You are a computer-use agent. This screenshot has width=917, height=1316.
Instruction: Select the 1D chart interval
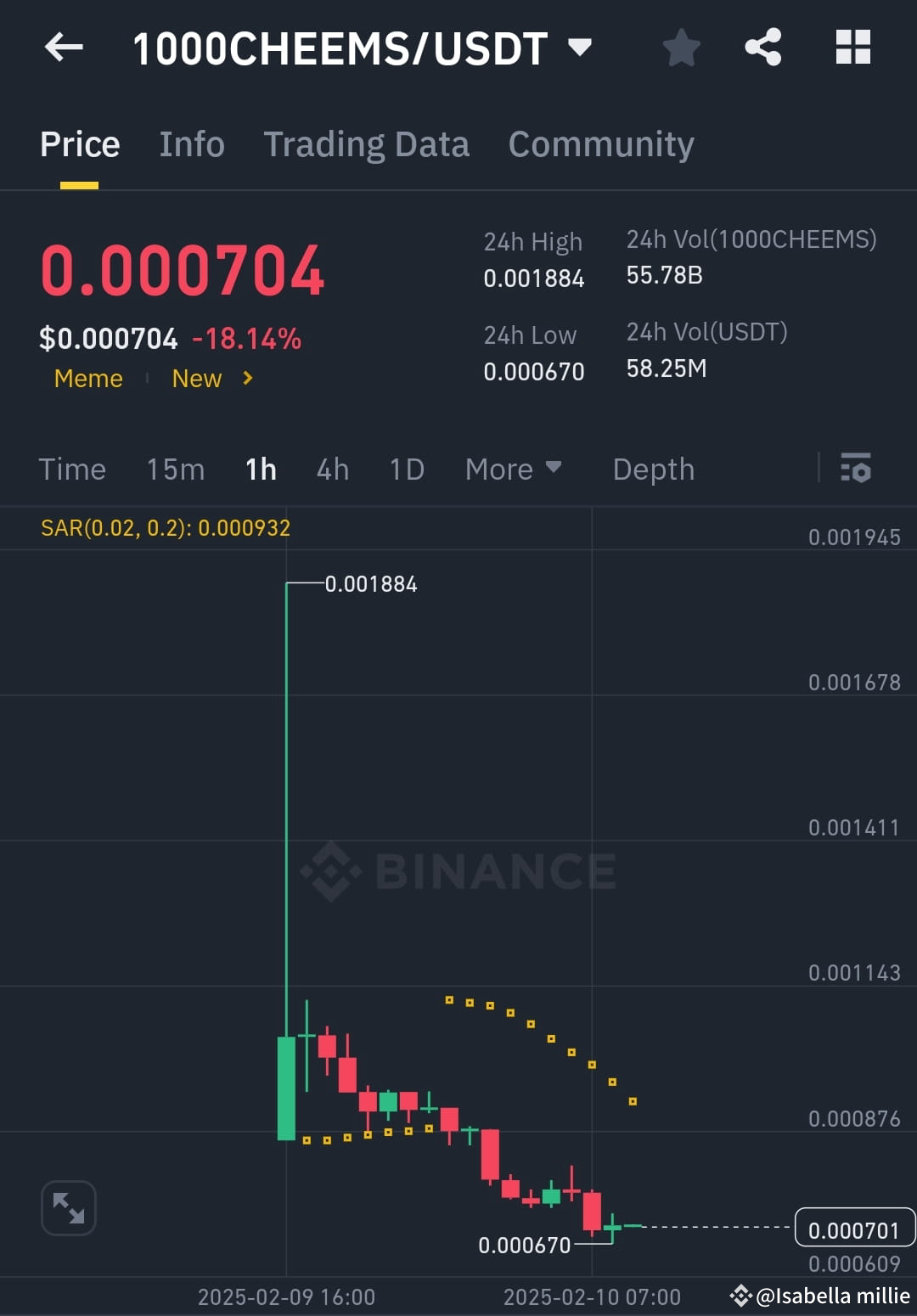pyautogui.click(x=405, y=469)
